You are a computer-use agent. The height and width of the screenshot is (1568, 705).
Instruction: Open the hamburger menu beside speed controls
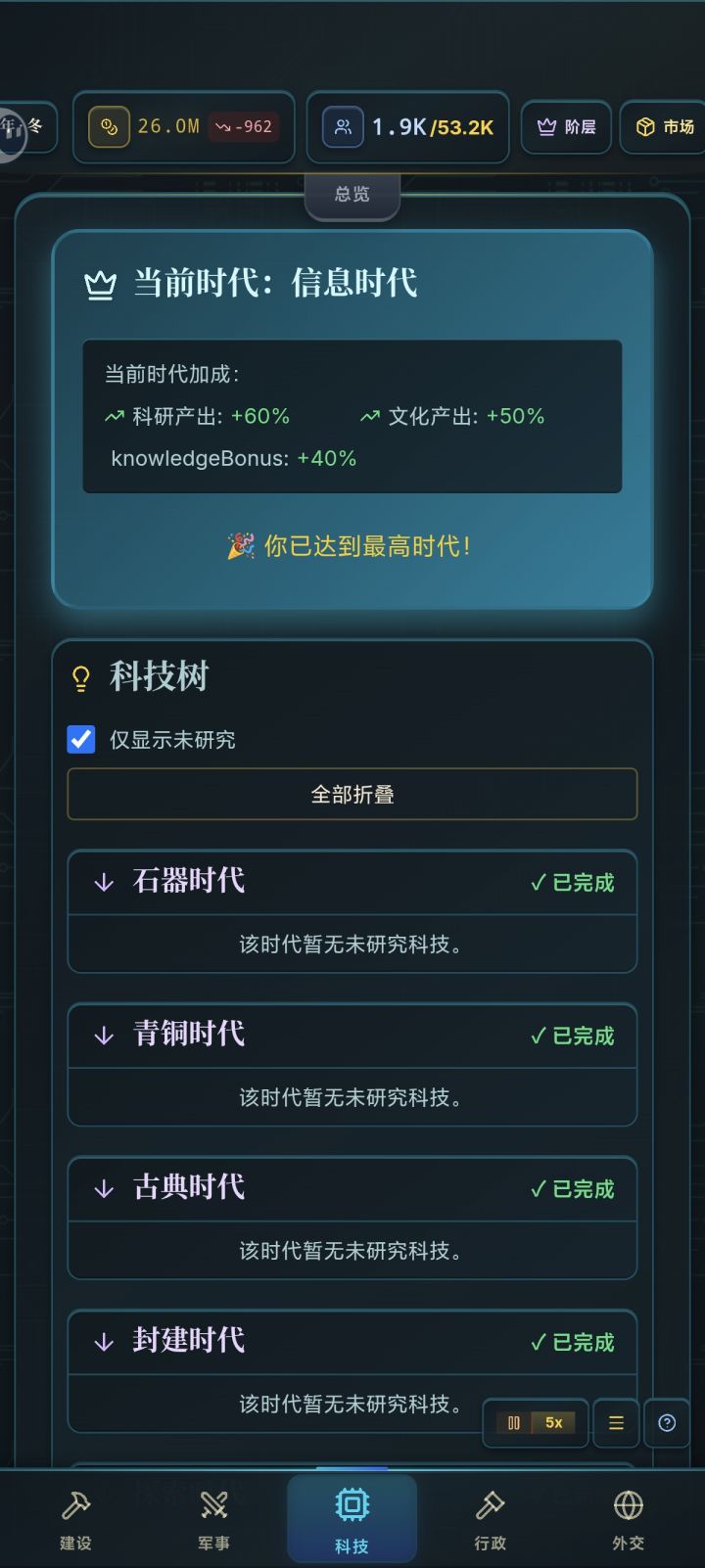[x=616, y=1423]
